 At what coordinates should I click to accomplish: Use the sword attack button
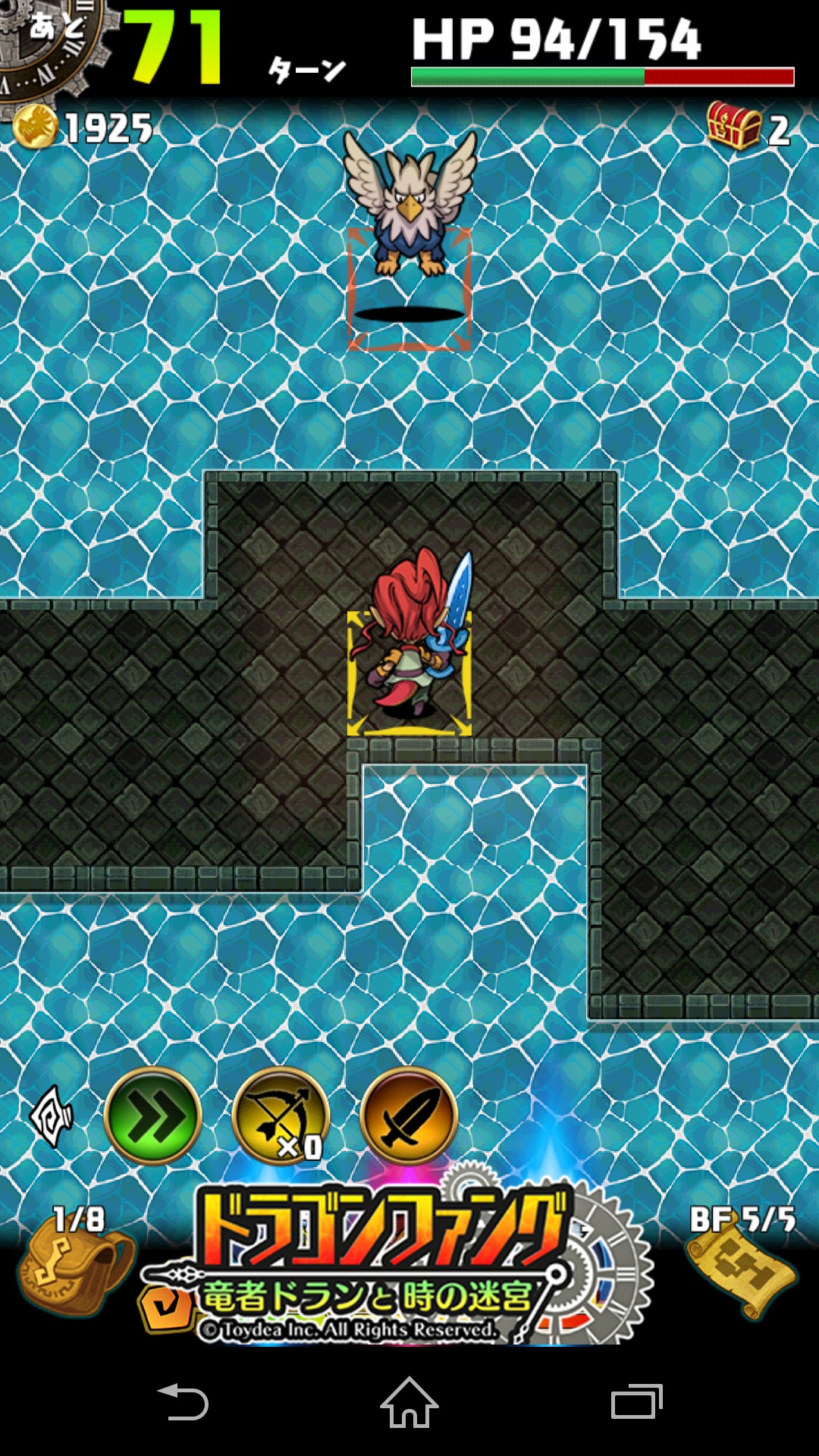[409, 1116]
